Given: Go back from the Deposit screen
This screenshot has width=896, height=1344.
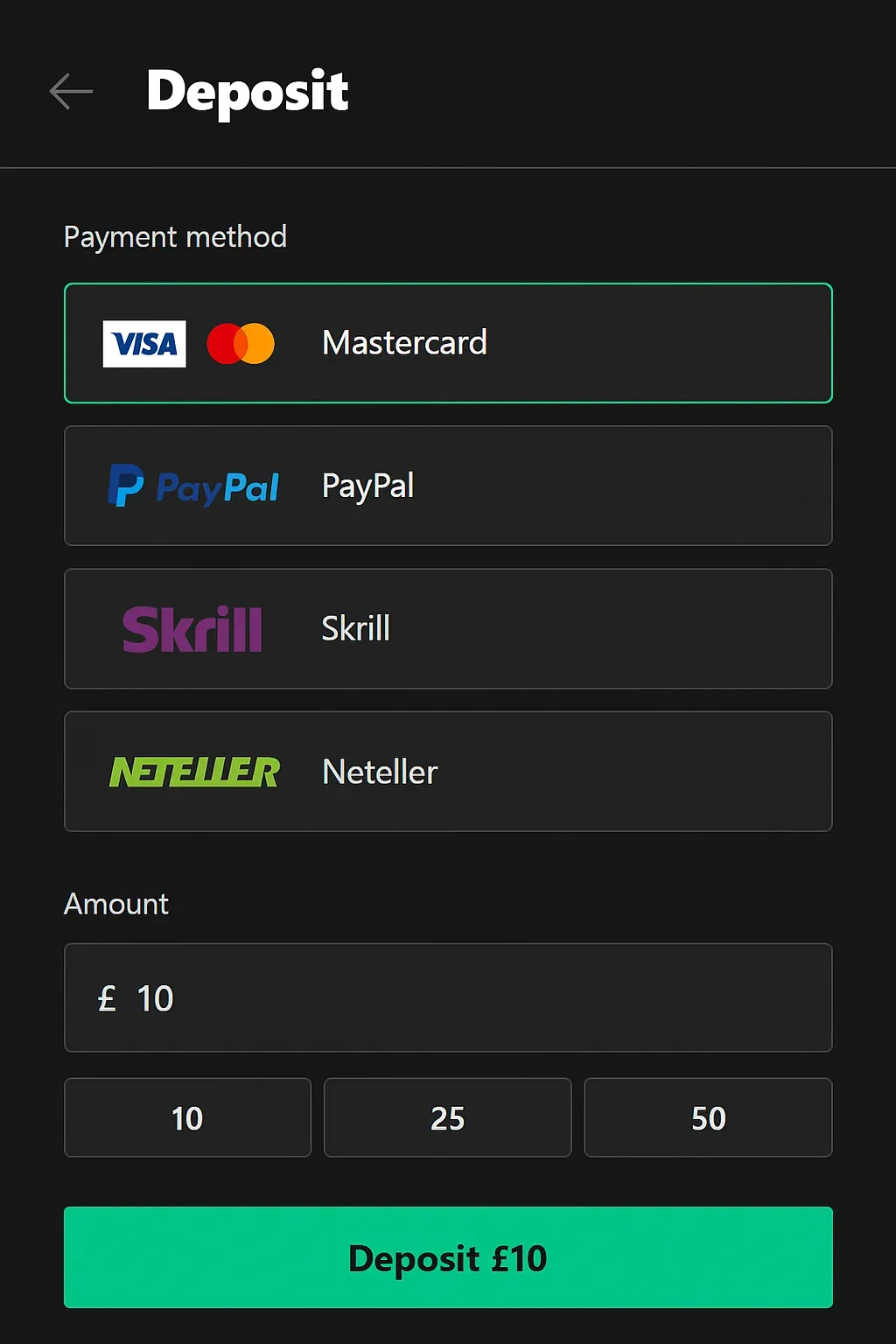Looking at the screenshot, I should [72, 92].
